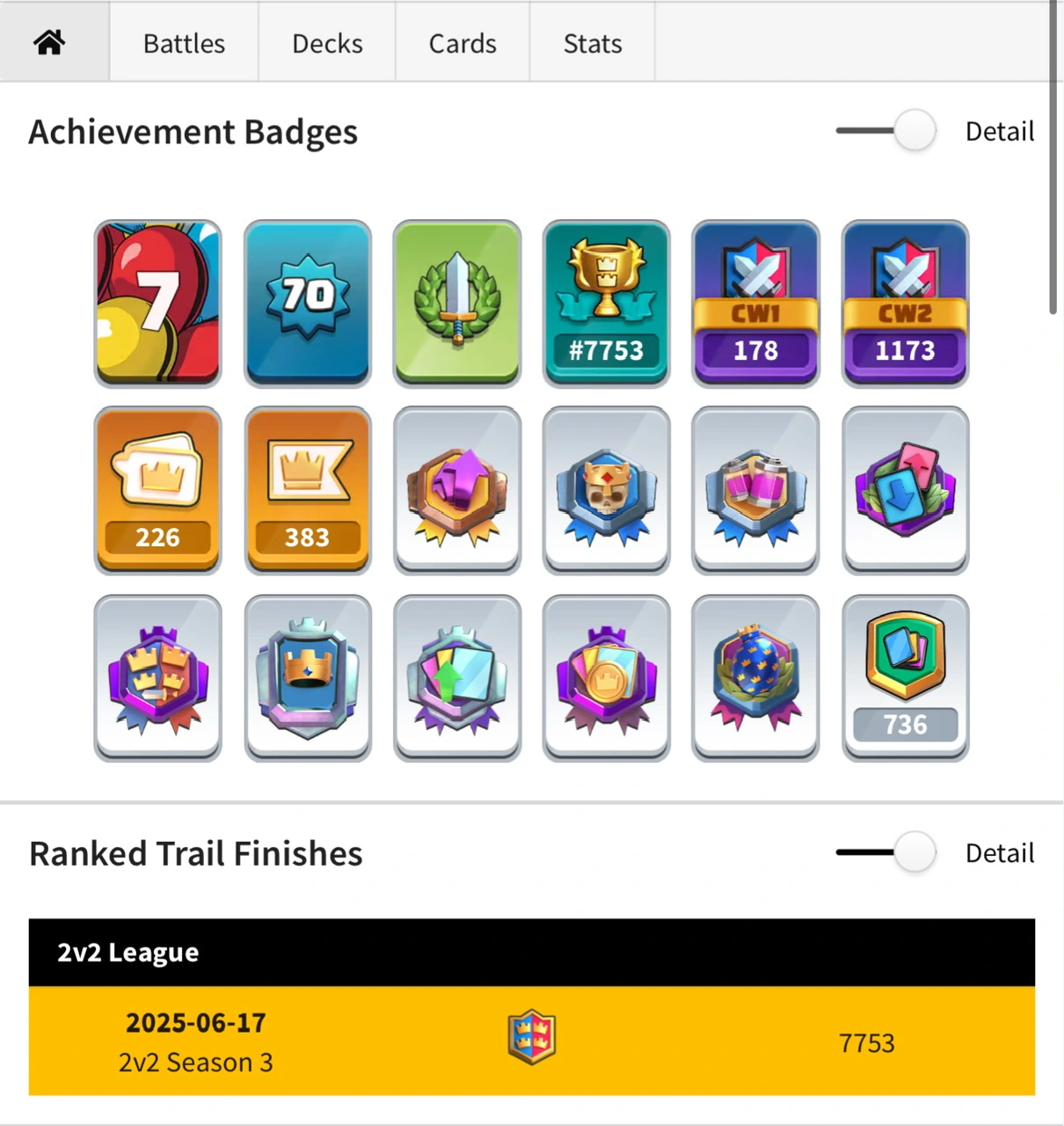Open the #7753 trophy badge
The image size is (1064, 1126).
tap(607, 303)
